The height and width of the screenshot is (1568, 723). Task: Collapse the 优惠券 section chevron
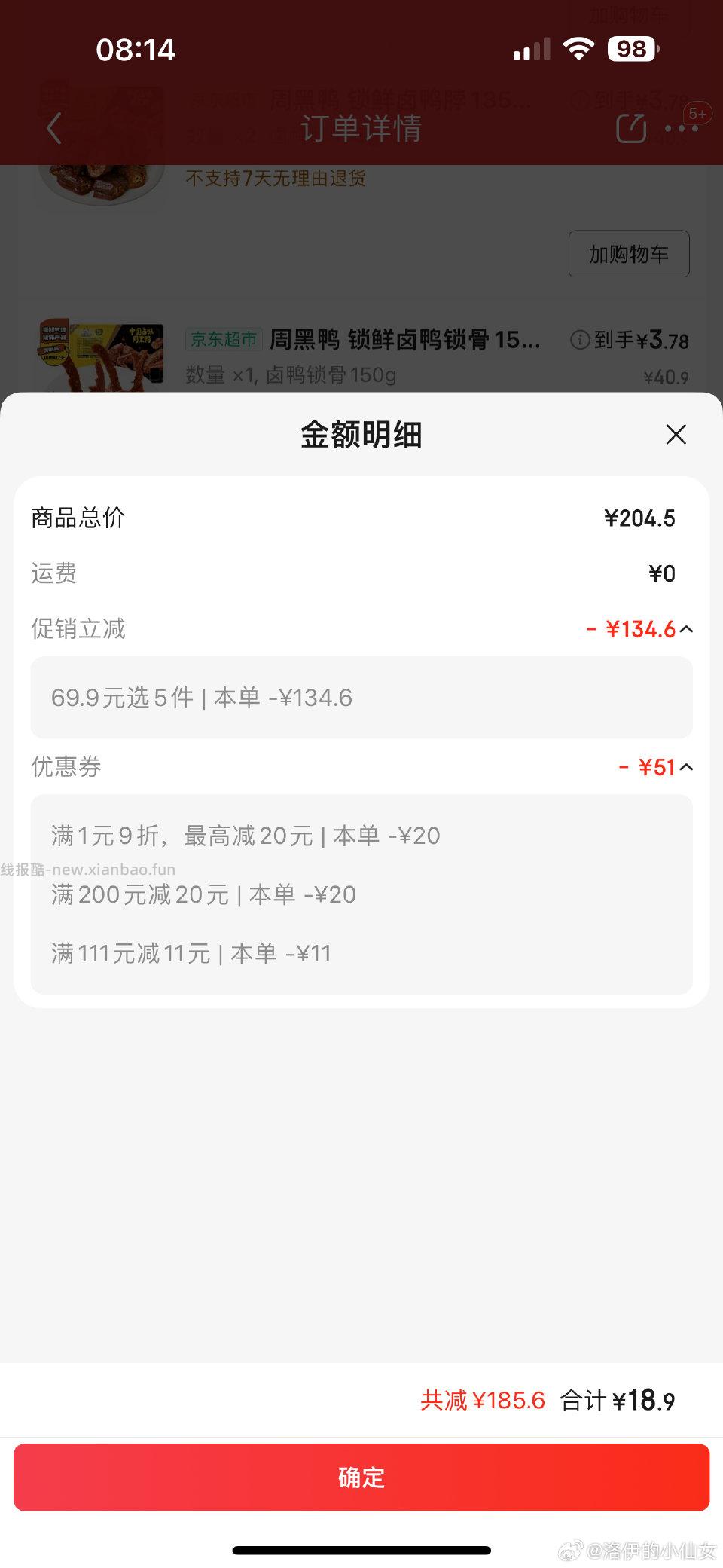pos(686,766)
